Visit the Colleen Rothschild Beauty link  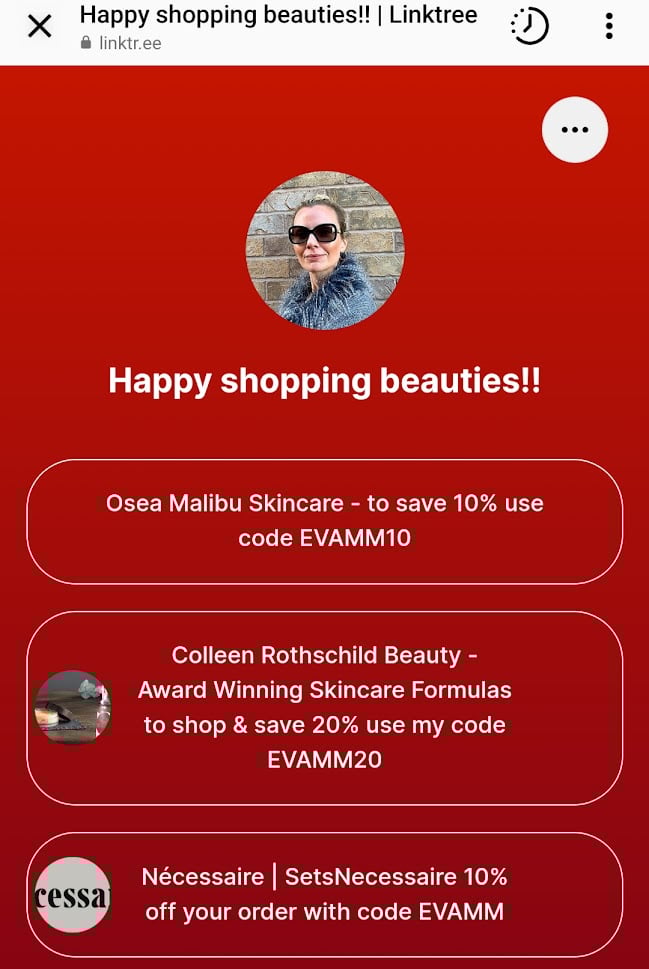tap(324, 707)
